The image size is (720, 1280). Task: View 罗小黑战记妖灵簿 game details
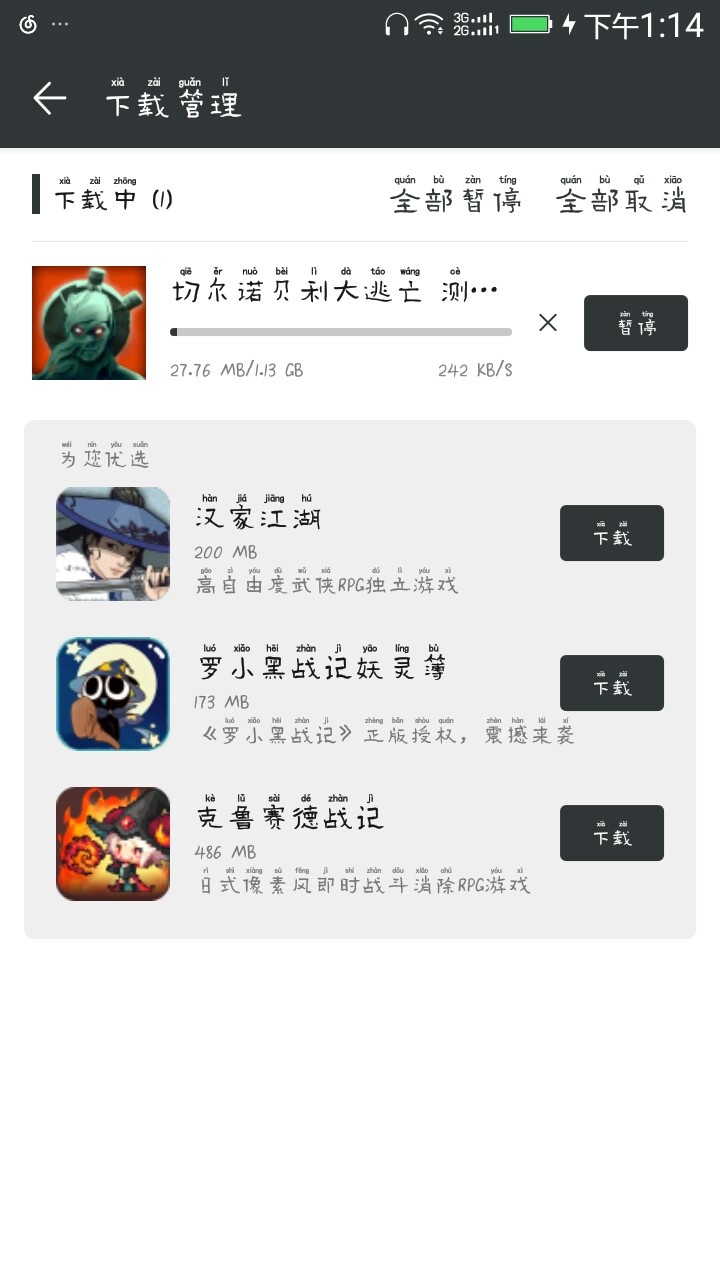pyautogui.click(x=322, y=668)
